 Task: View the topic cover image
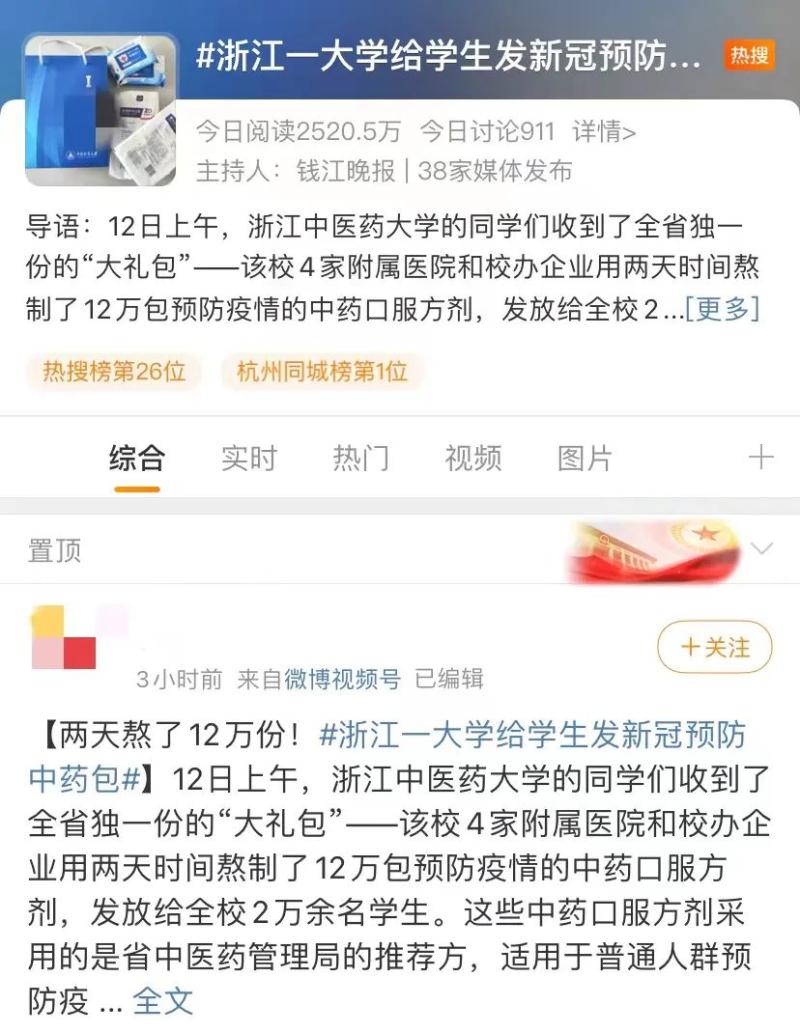(101, 110)
